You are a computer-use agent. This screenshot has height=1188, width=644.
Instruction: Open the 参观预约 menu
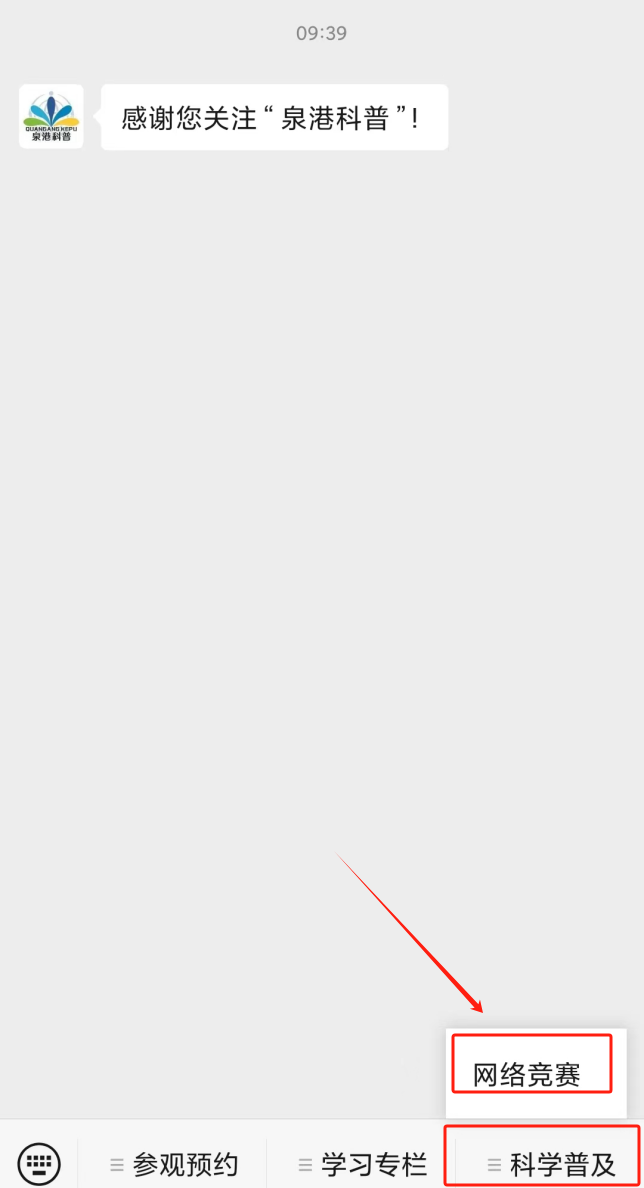(x=174, y=1165)
